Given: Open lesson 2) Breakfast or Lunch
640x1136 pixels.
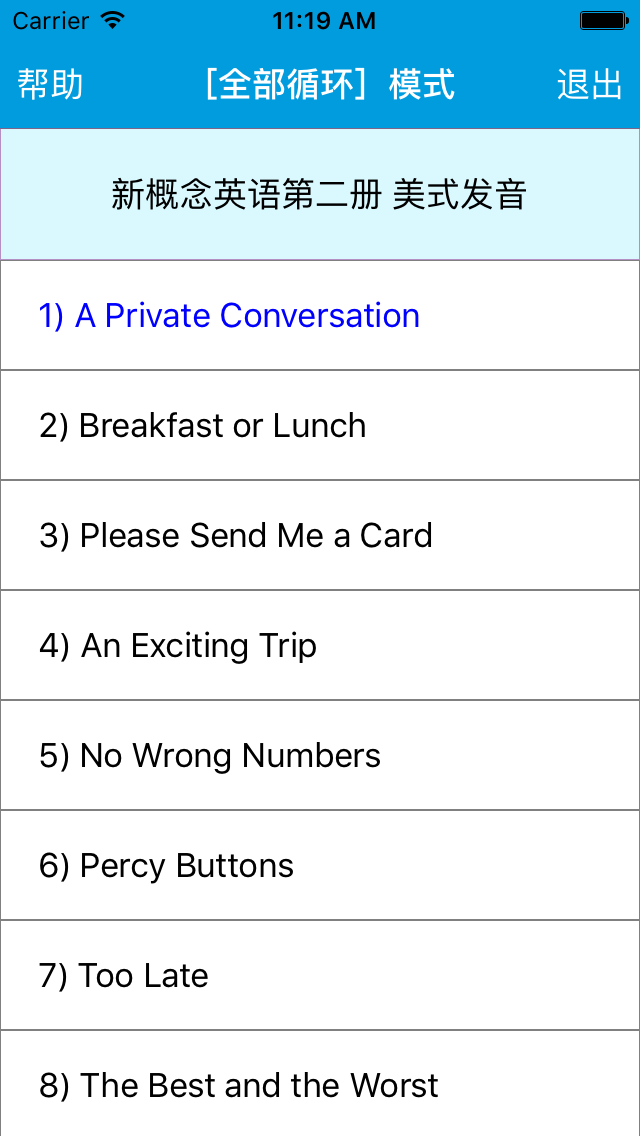Looking at the screenshot, I should click(x=320, y=425).
